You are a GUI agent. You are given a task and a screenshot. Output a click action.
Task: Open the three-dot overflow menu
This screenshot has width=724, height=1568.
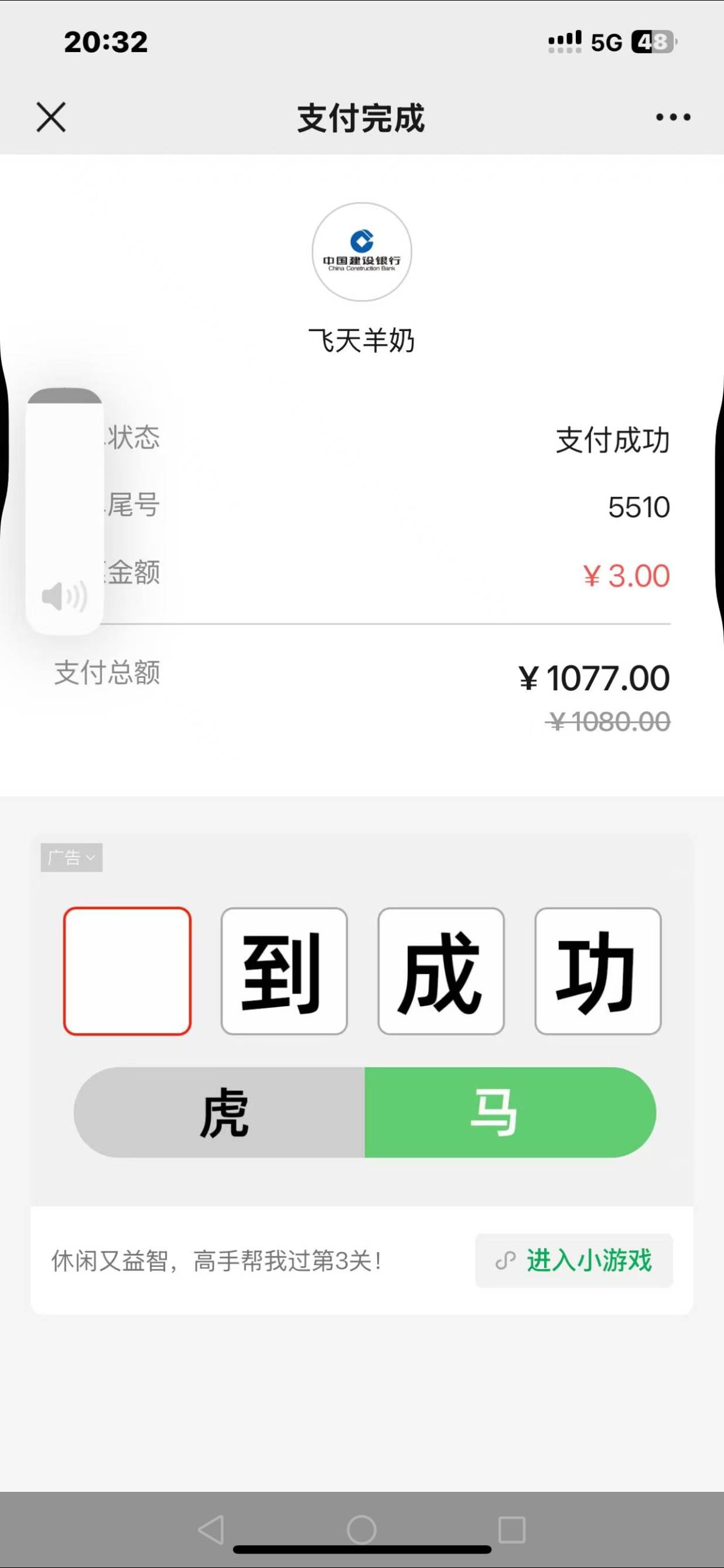(x=673, y=117)
